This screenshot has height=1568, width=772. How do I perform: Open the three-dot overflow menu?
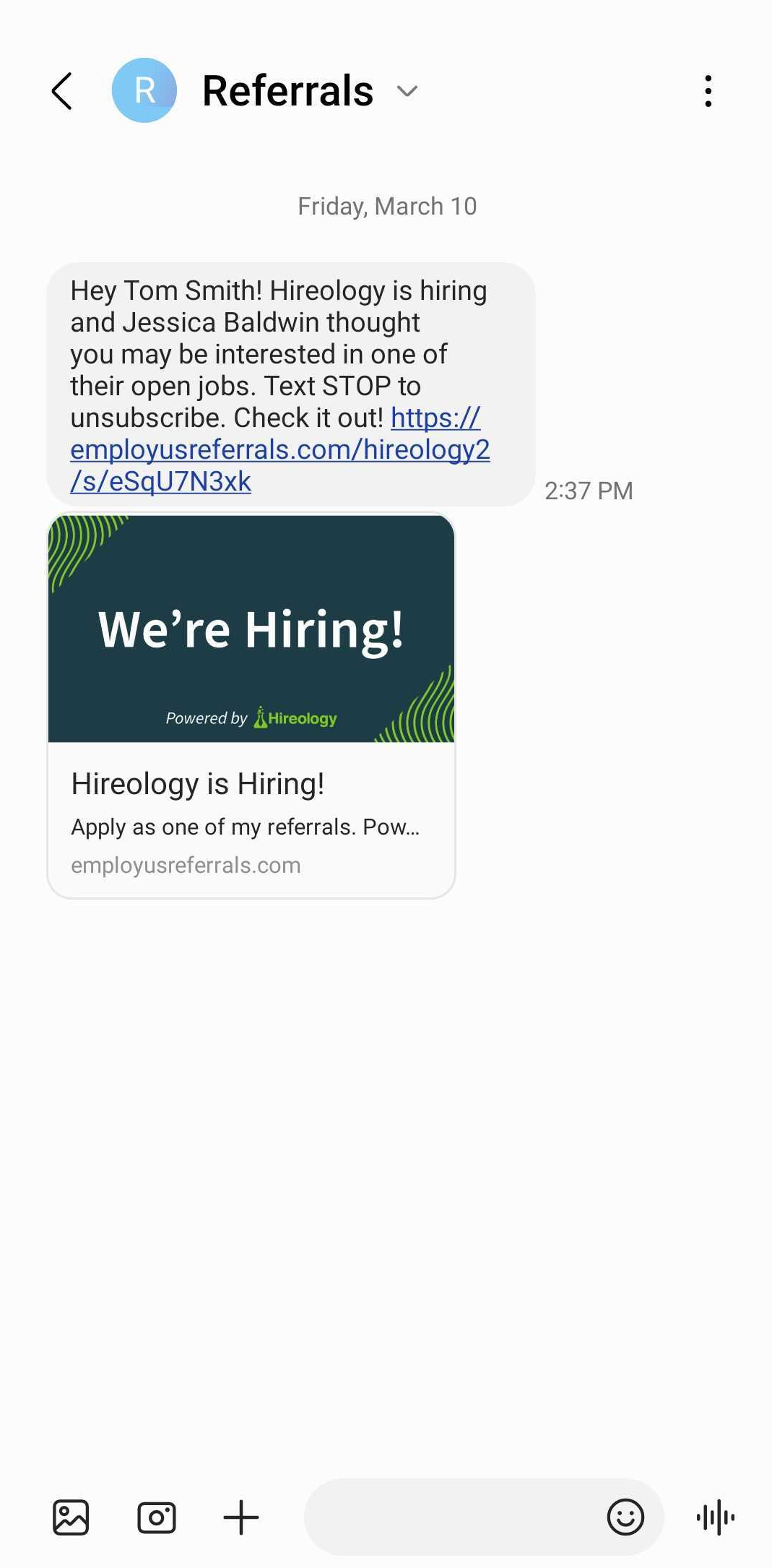point(708,91)
